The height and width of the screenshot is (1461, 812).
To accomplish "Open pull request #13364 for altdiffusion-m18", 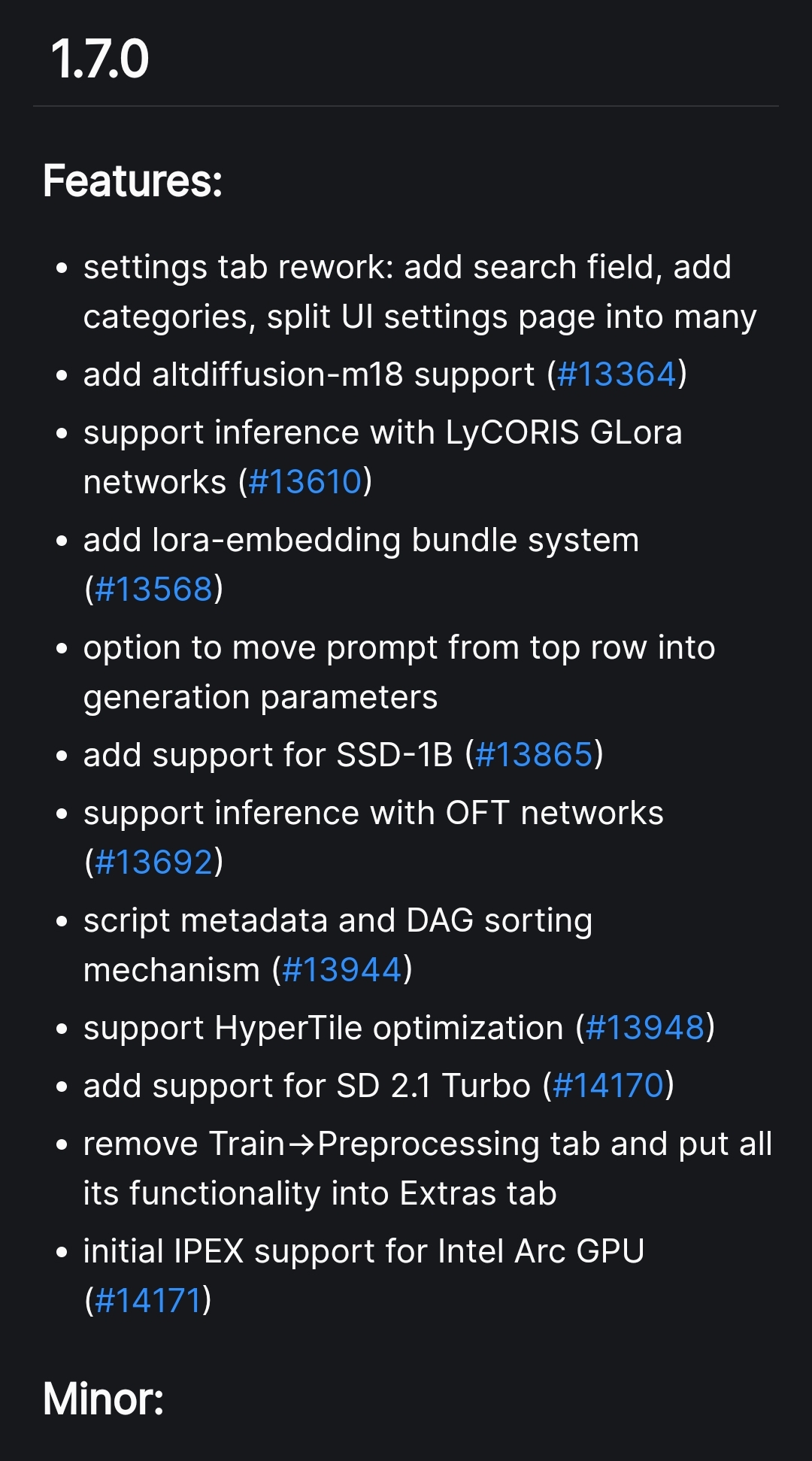I will point(617,374).
